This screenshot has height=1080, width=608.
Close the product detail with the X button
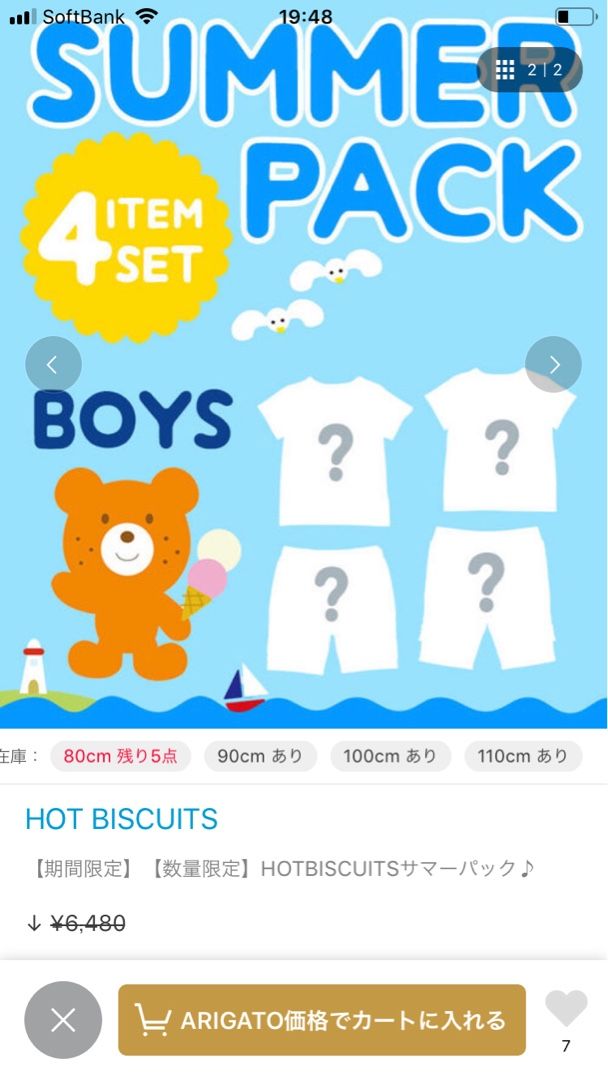click(x=63, y=1020)
